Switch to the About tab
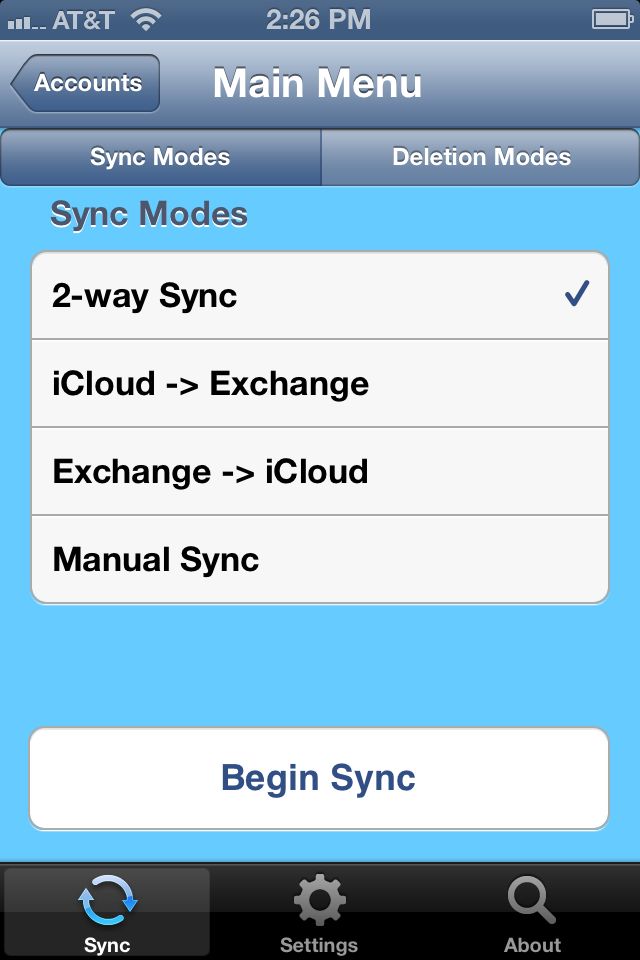This screenshot has height=960, width=640. (532, 912)
